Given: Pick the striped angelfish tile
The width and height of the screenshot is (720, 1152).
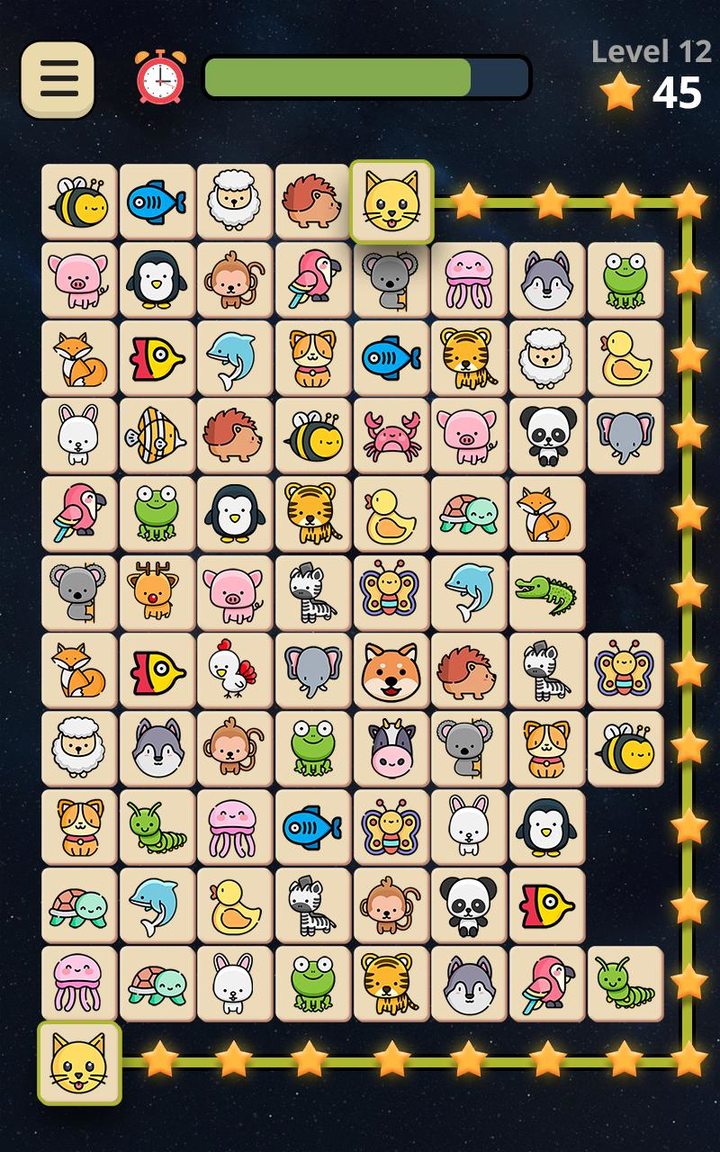Looking at the screenshot, I should pyautogui.click(x=157, y=437).
